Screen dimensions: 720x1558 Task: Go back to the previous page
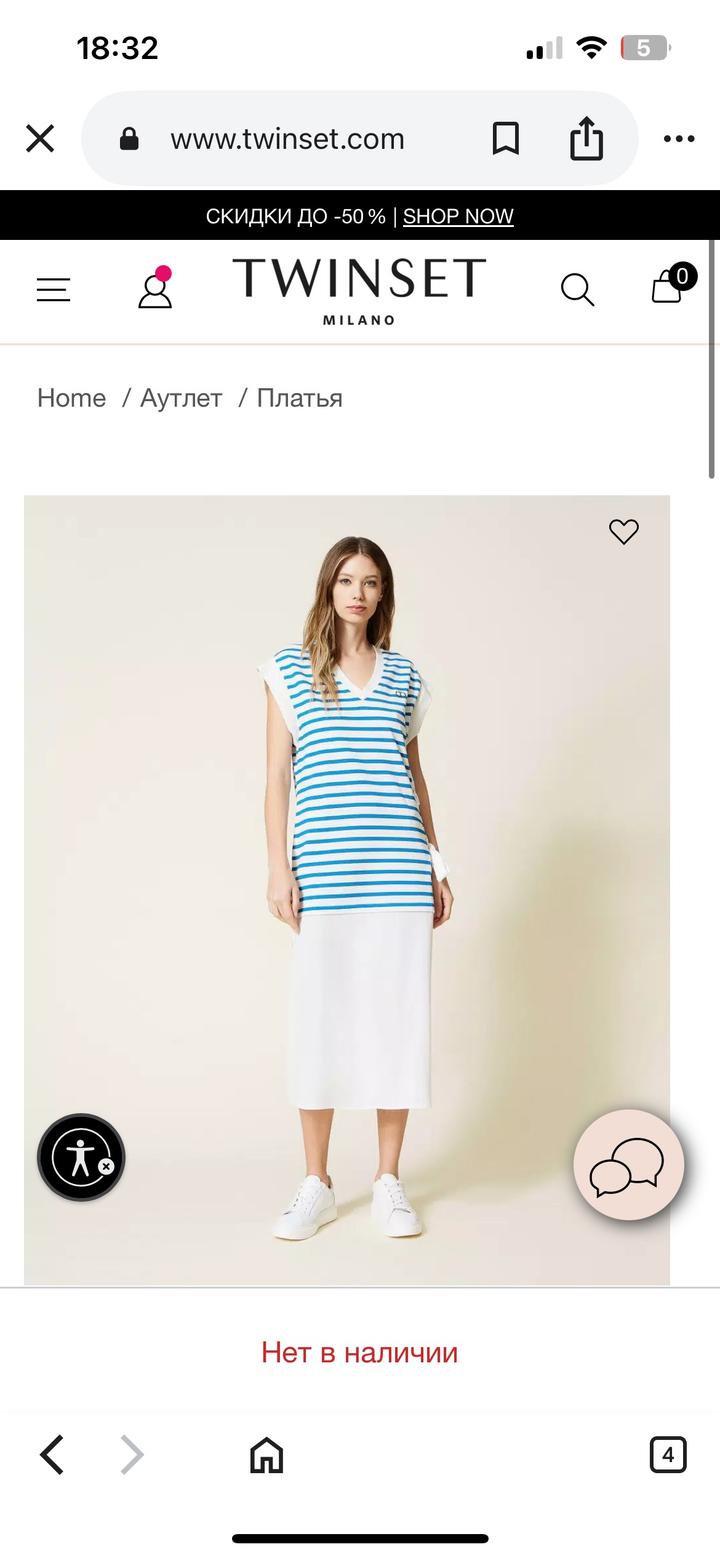52,1454
